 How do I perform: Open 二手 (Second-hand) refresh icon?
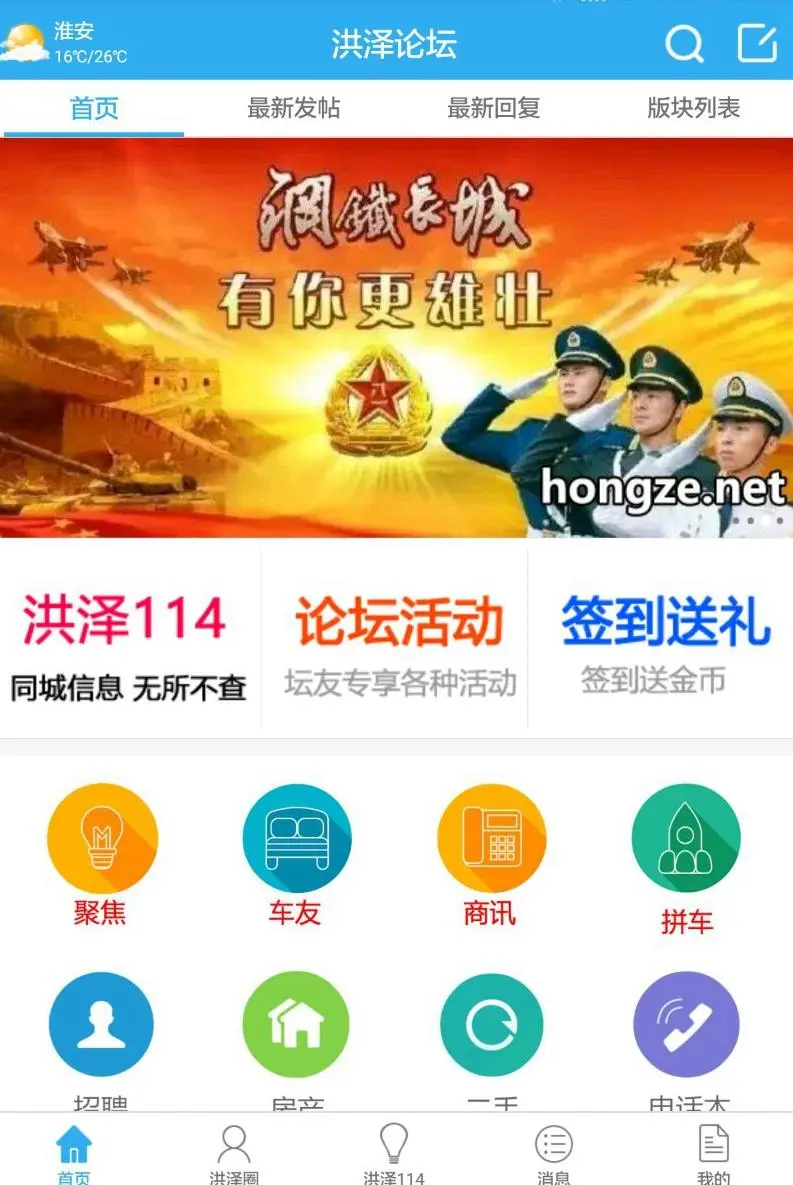tap(491, 1025)
